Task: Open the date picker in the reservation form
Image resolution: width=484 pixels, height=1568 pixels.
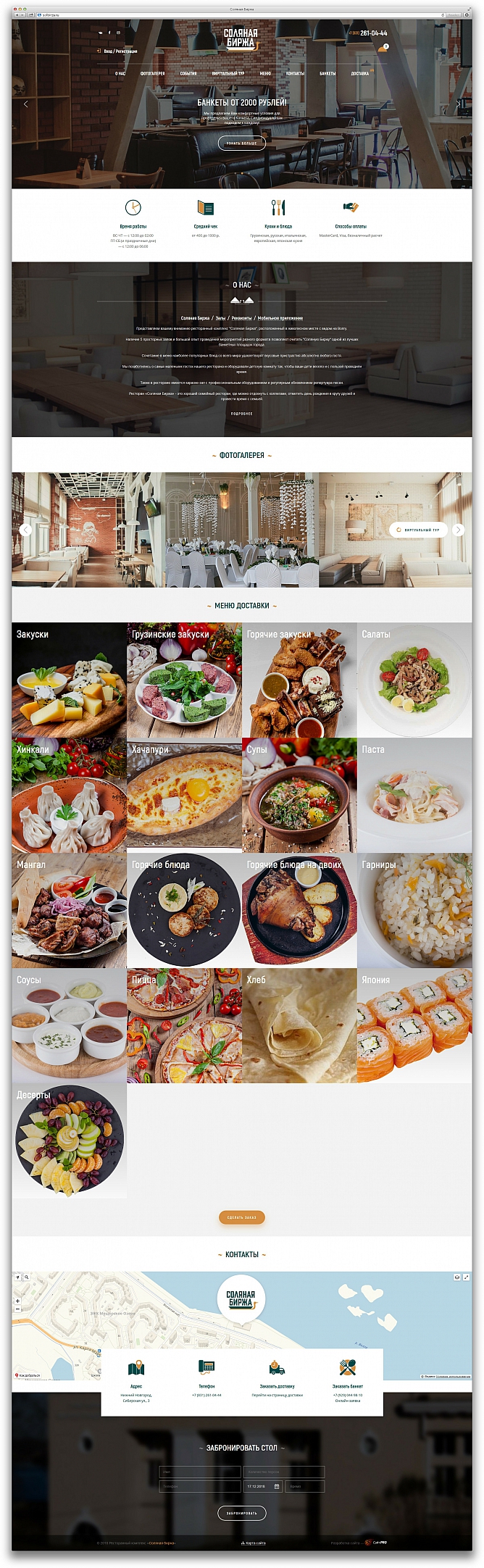Action: [276, 1486]
